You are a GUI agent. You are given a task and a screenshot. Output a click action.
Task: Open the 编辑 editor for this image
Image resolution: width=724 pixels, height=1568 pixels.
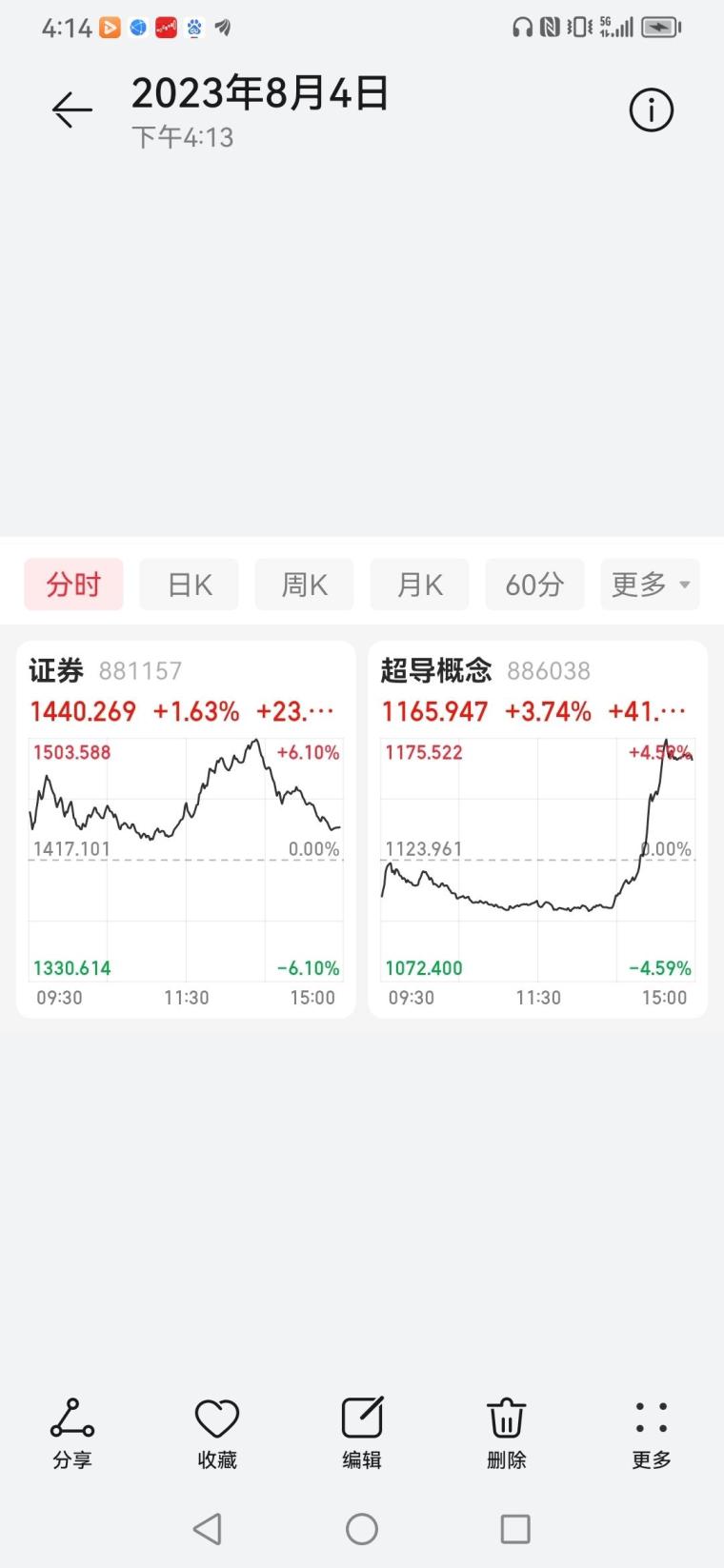[x=362, y=1434]
